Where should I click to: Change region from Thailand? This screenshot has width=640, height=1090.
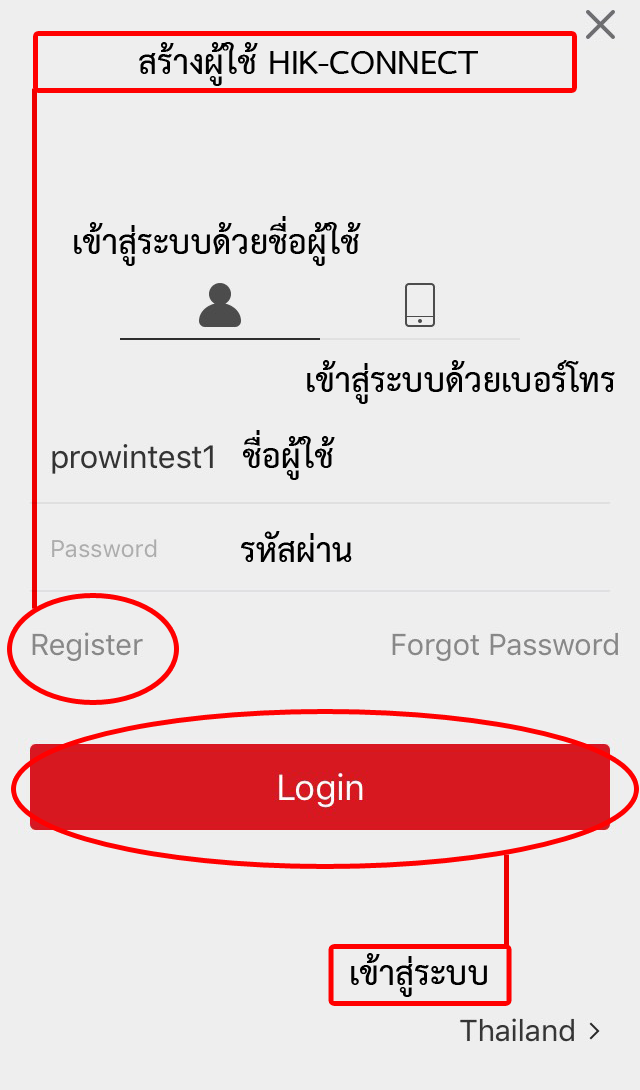tap(529, 1031)
